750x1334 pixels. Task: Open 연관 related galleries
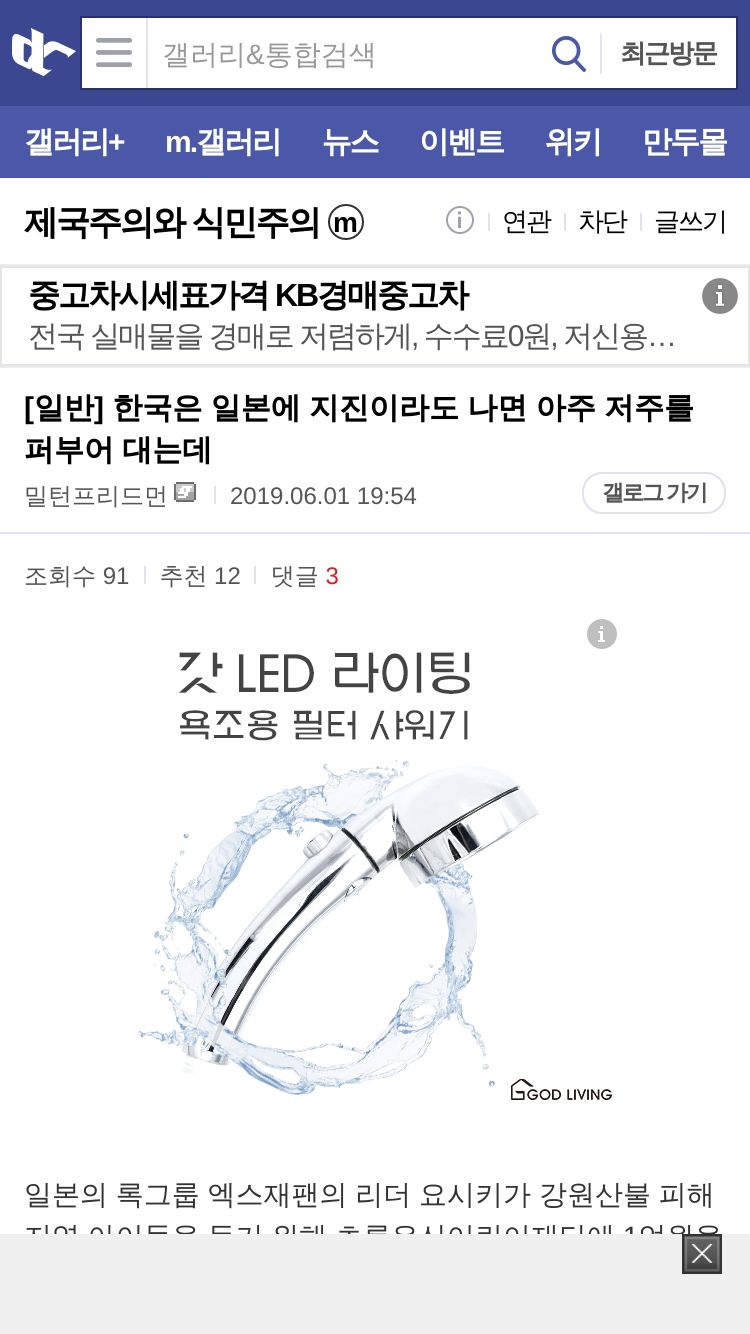(527, 221)
